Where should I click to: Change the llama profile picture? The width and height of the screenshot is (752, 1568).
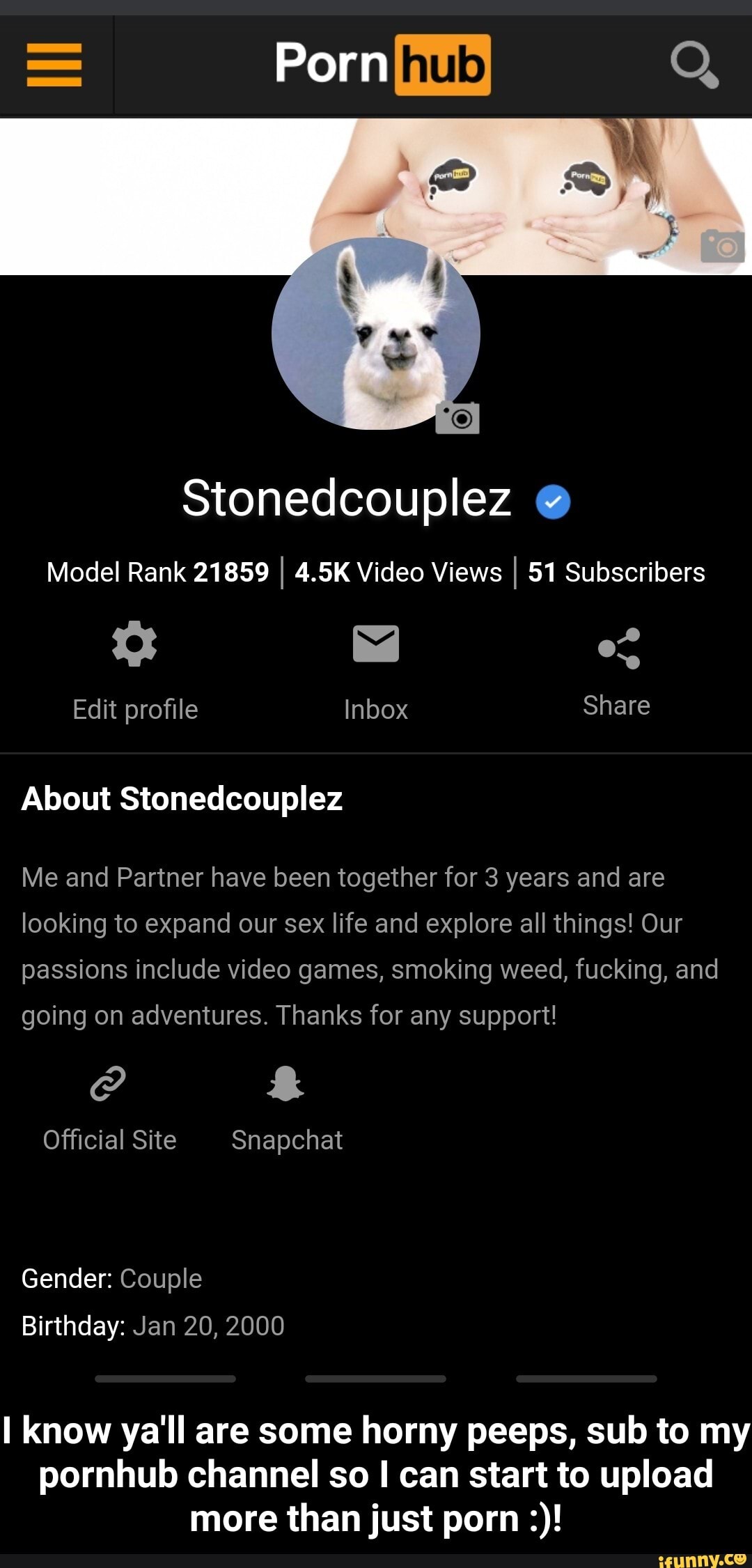click(x=457, y=418)
